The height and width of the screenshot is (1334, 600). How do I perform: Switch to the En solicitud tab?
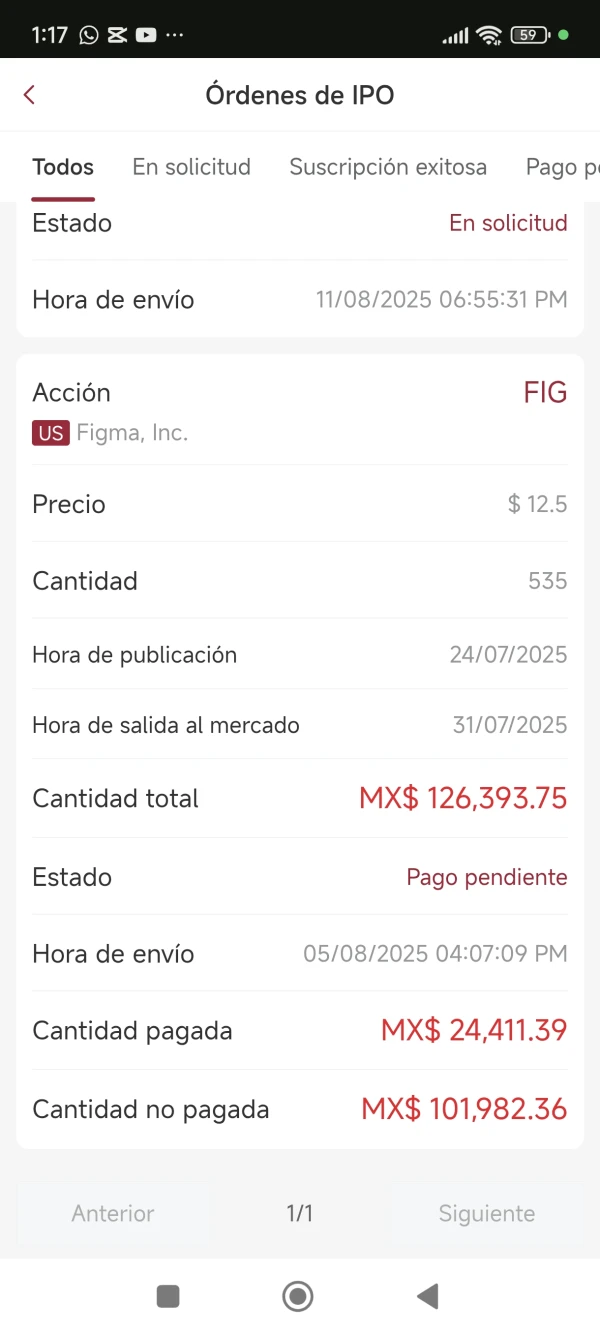191,167
